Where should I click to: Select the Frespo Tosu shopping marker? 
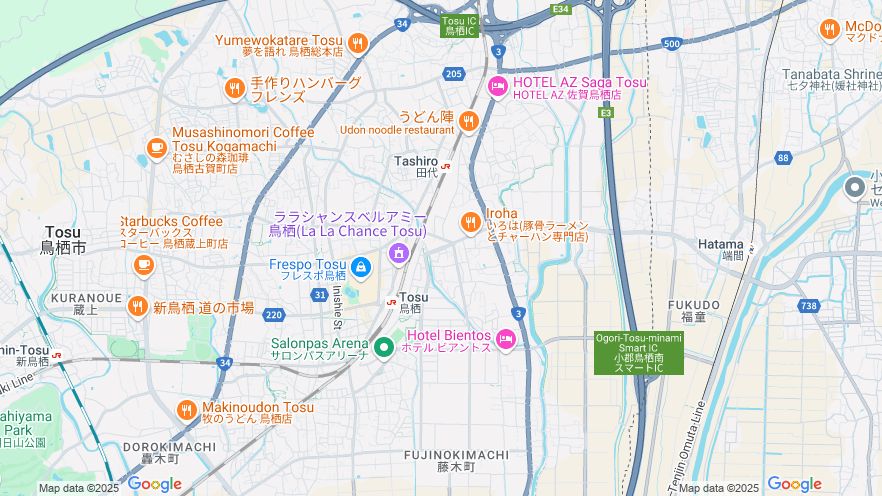click(361, 267)
